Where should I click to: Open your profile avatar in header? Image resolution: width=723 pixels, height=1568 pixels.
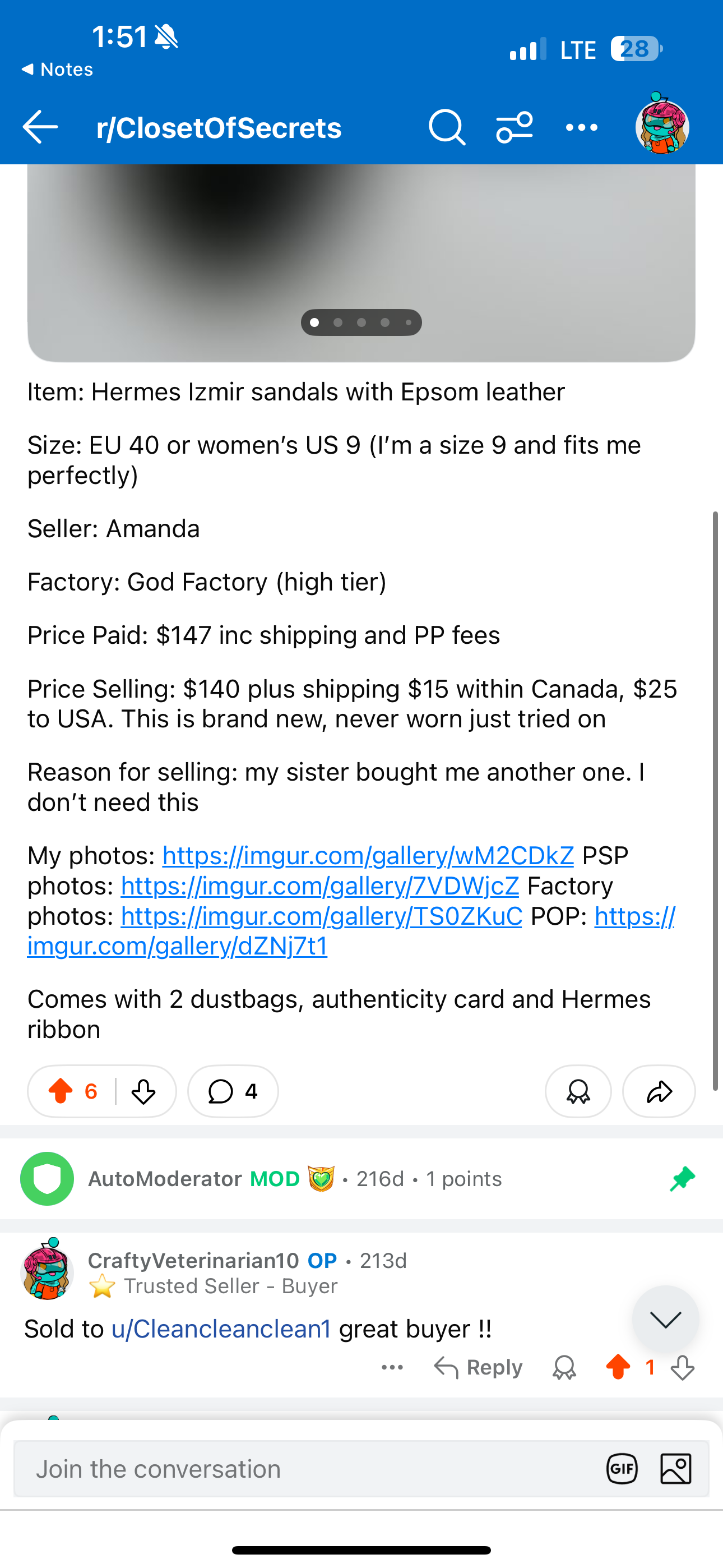pos(662,125)
